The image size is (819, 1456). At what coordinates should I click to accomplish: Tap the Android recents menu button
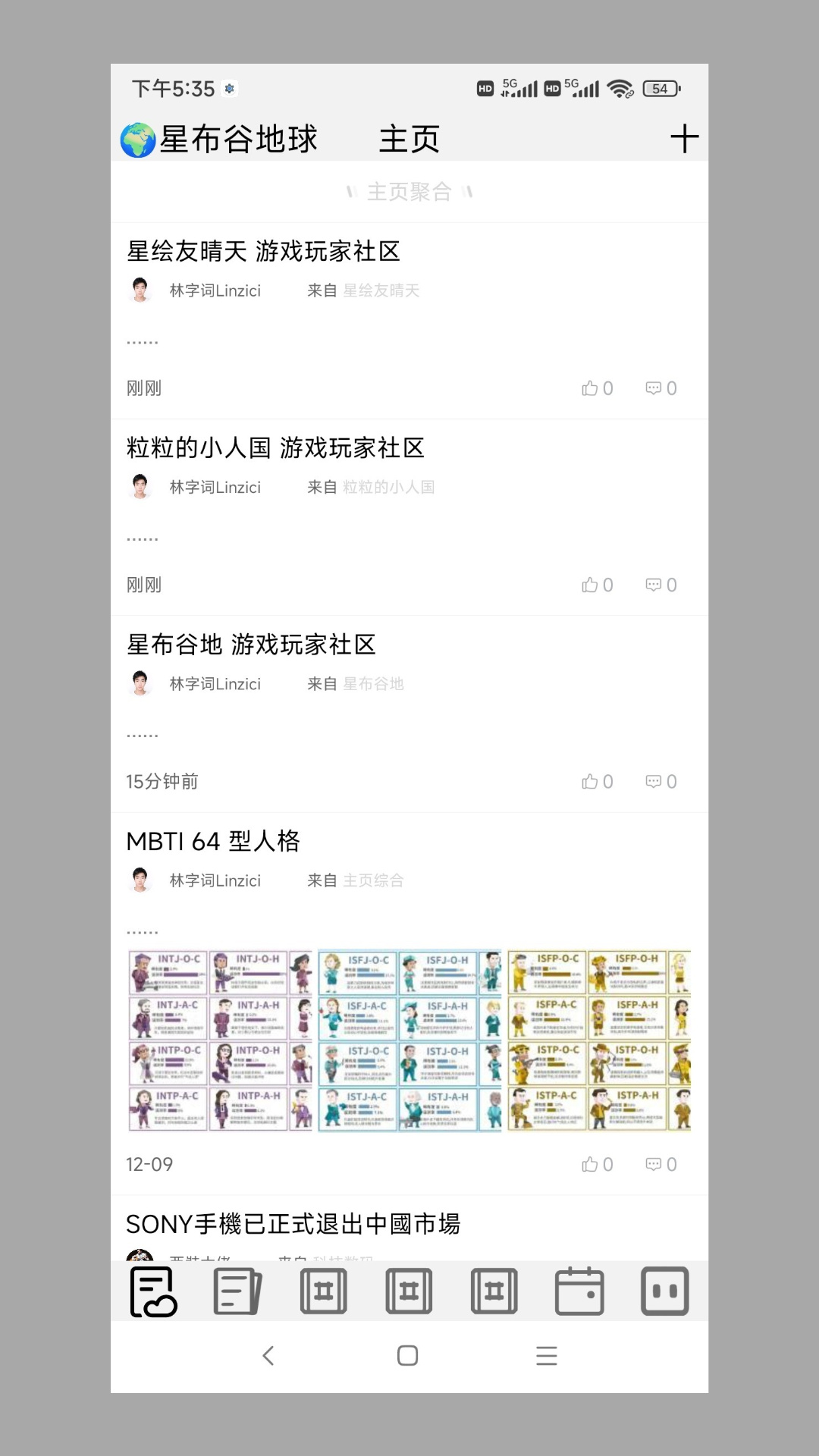click(x=547, y=1356)
